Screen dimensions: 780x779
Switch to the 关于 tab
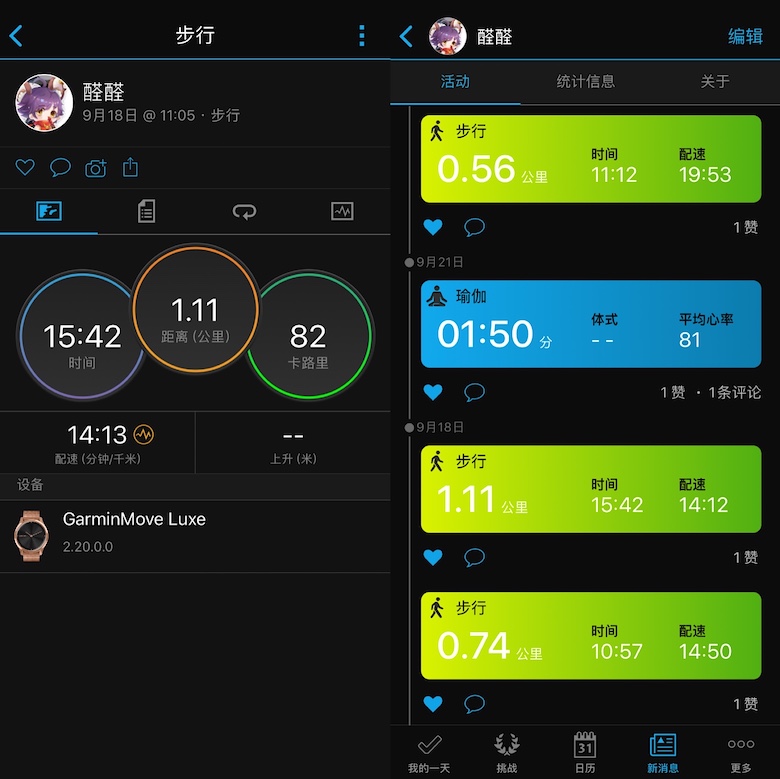point(715,82)
